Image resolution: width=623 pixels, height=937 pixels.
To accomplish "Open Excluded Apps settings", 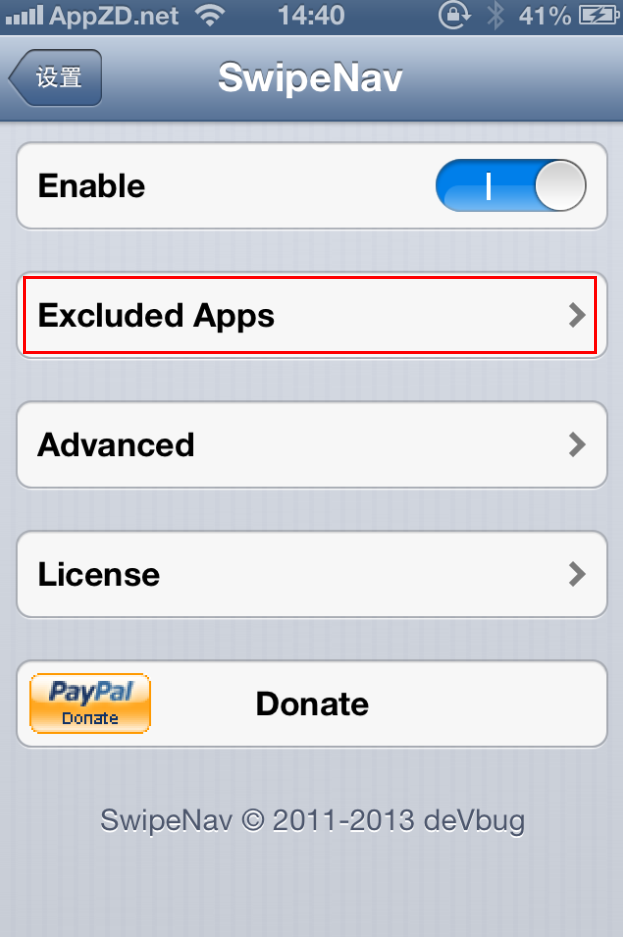I will tap(311, 316).
